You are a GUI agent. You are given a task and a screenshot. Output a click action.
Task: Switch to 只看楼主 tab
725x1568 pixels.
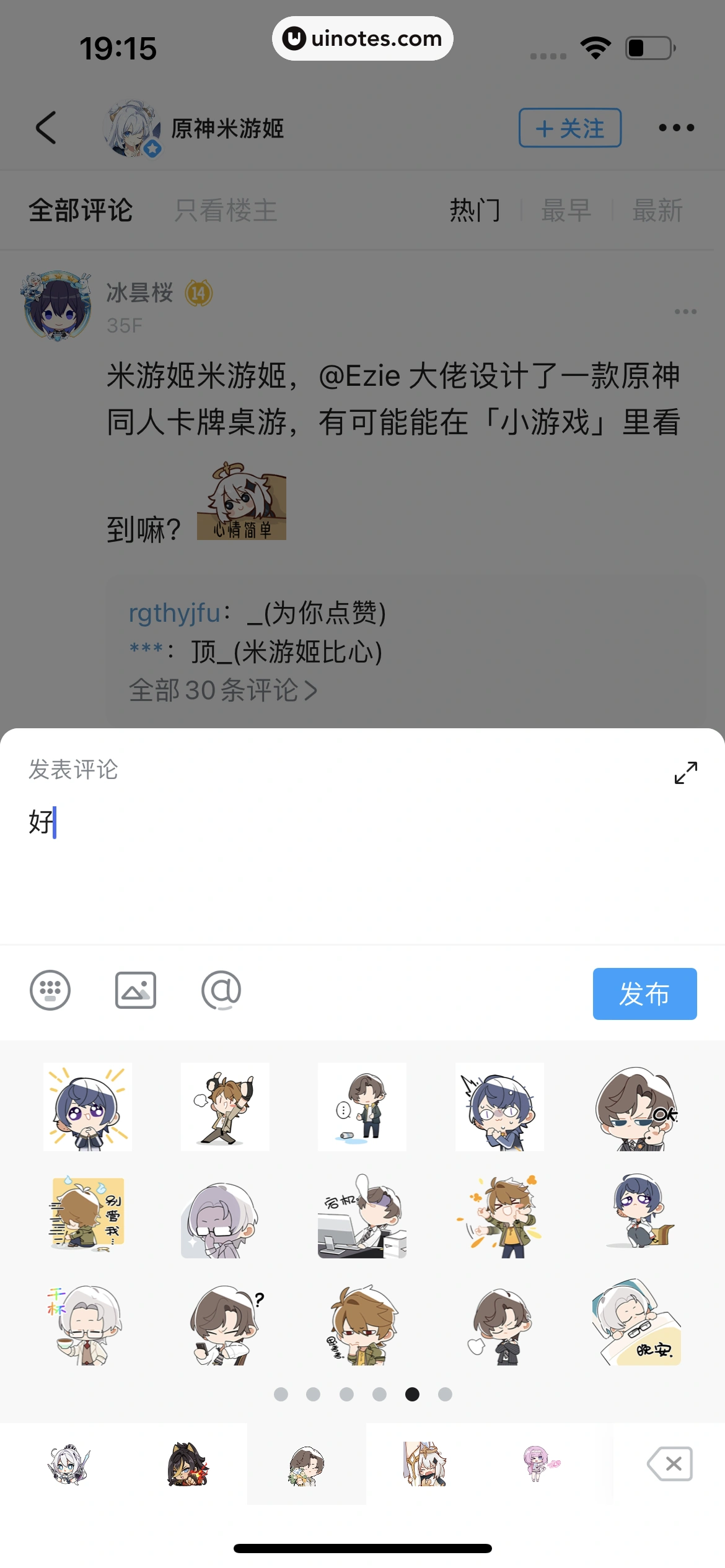click(226, 211)
